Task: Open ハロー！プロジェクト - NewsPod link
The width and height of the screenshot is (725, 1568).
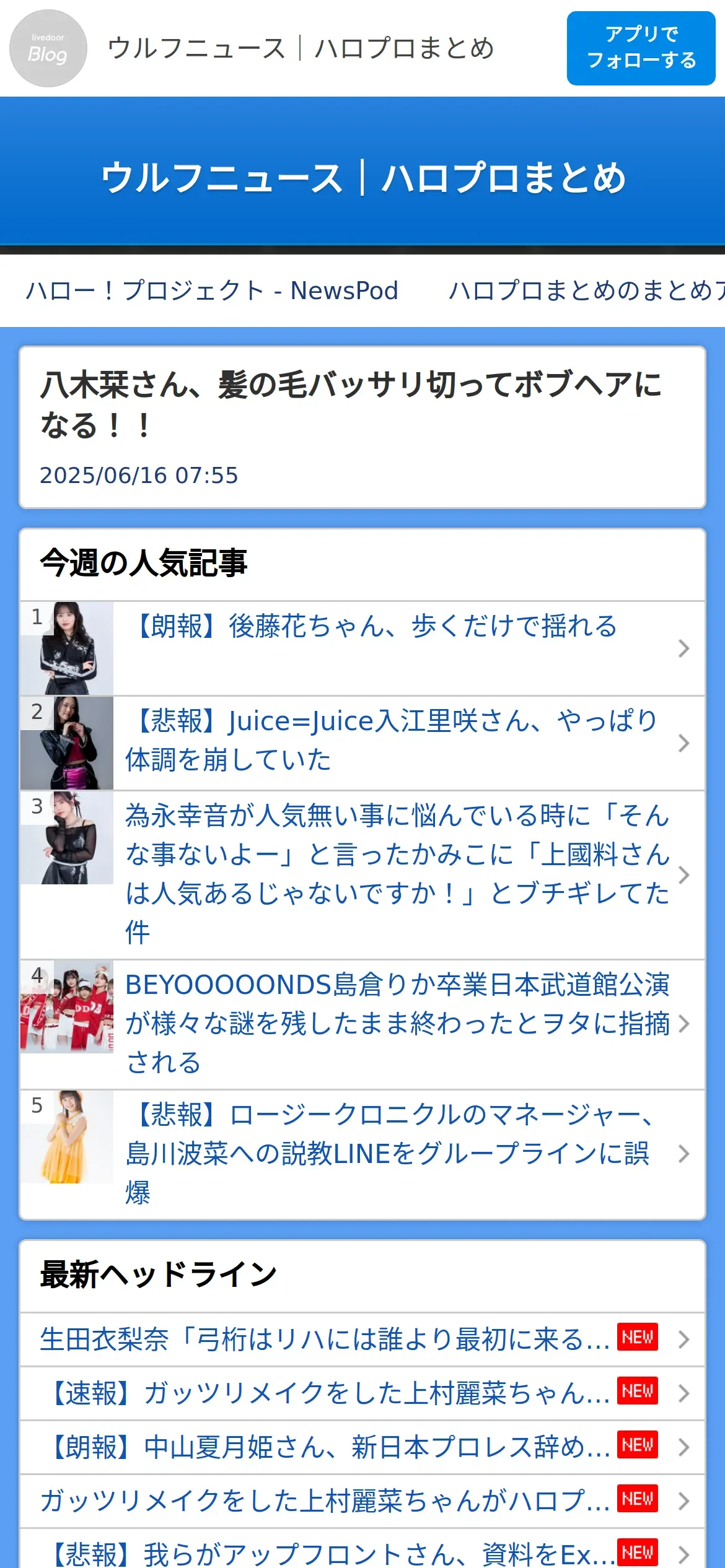Action: pyautogui.click(x=212, y=290)
